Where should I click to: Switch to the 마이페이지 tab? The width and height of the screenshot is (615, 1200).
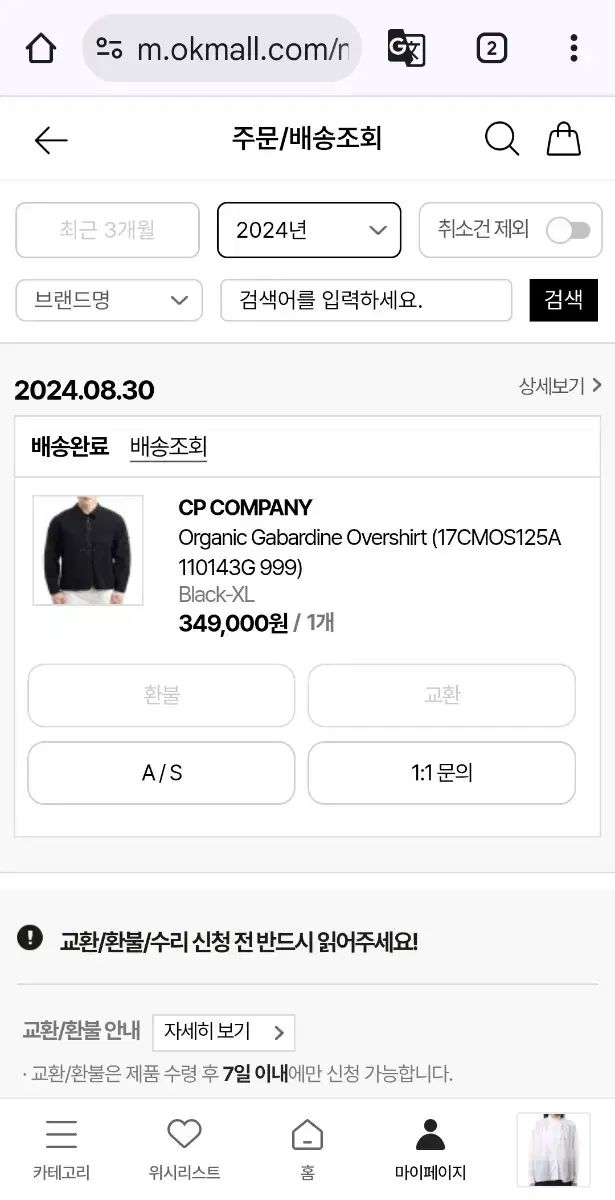tap(430, 1148)
